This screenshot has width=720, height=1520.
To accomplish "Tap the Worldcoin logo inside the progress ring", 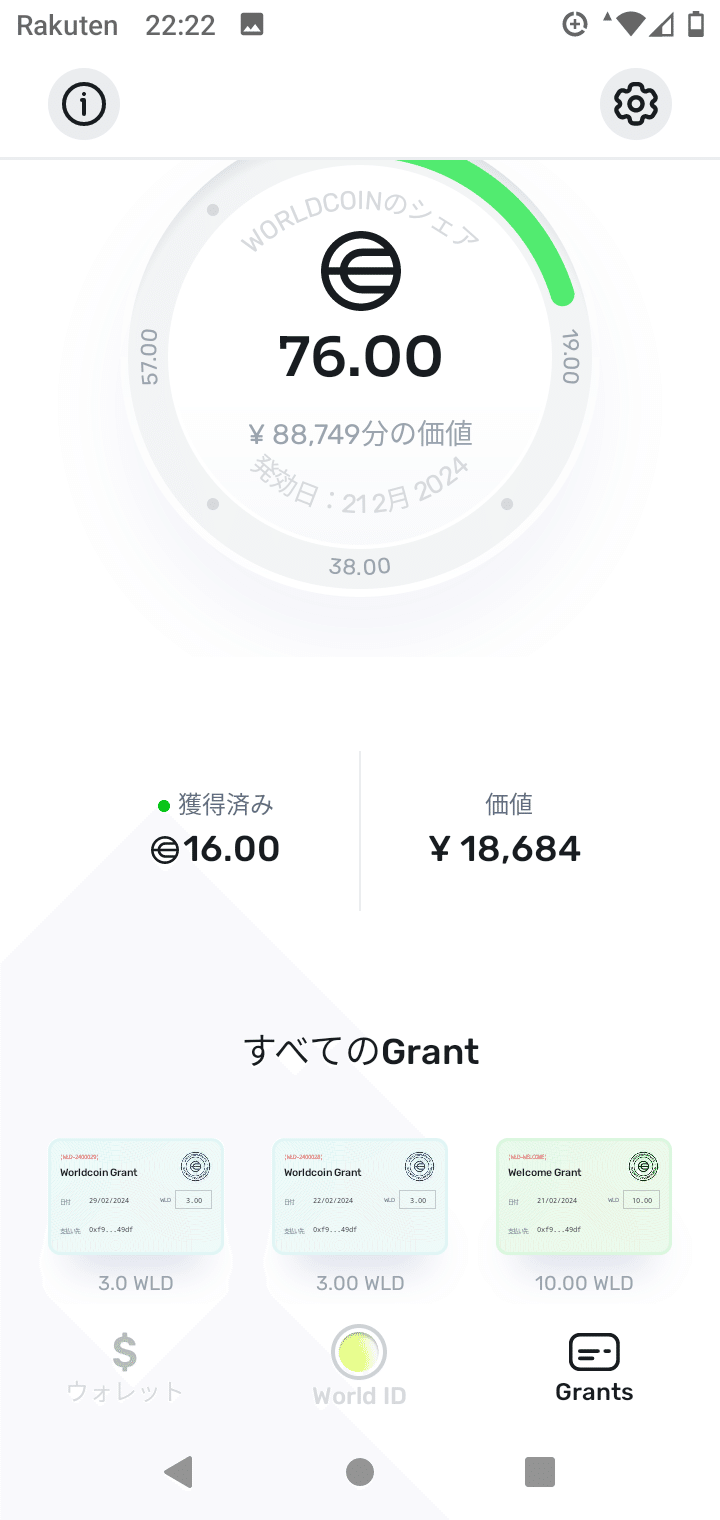I will 360,268.
